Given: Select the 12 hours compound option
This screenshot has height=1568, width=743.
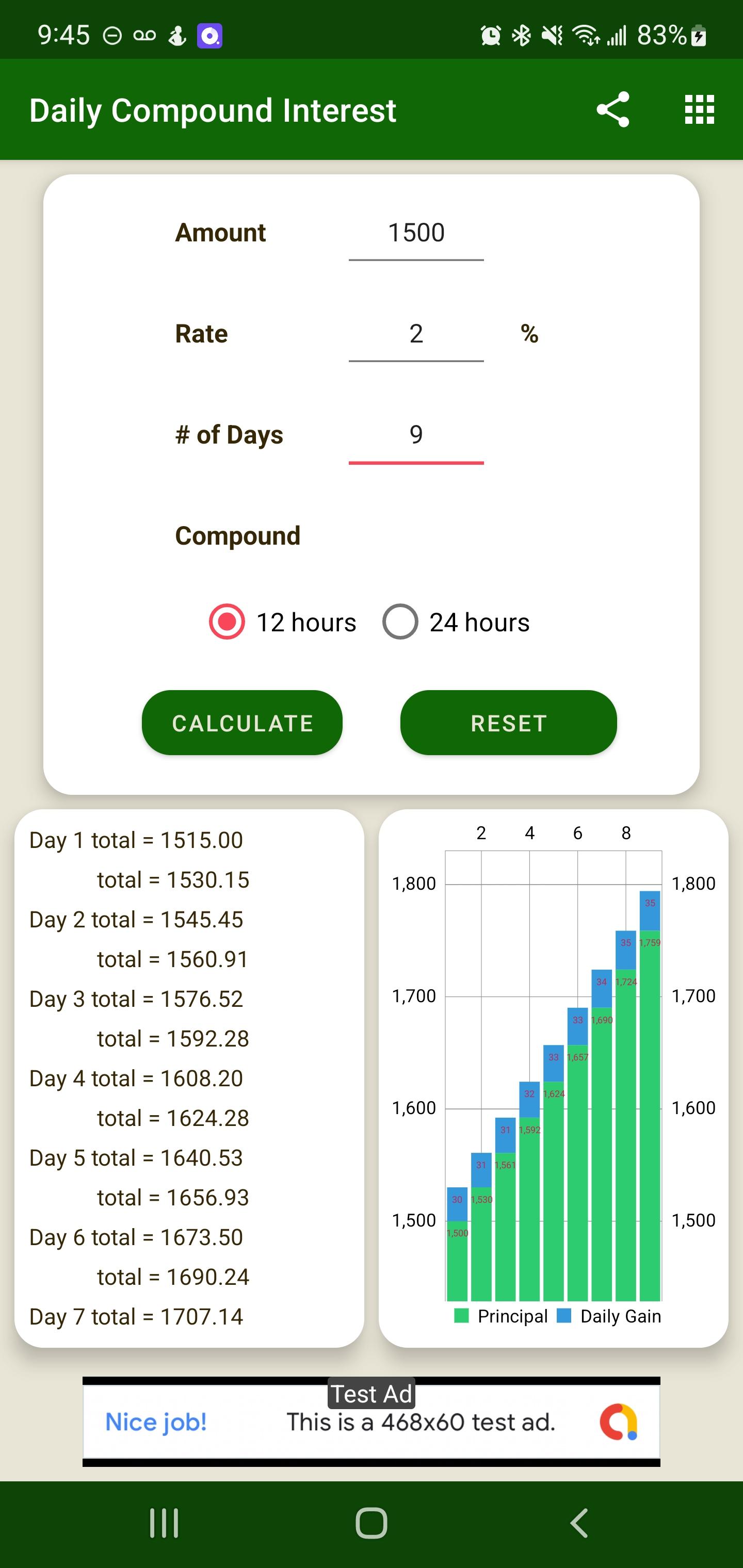Looking at the screenshot, I should pyautogui.click(x=227, y=622).
